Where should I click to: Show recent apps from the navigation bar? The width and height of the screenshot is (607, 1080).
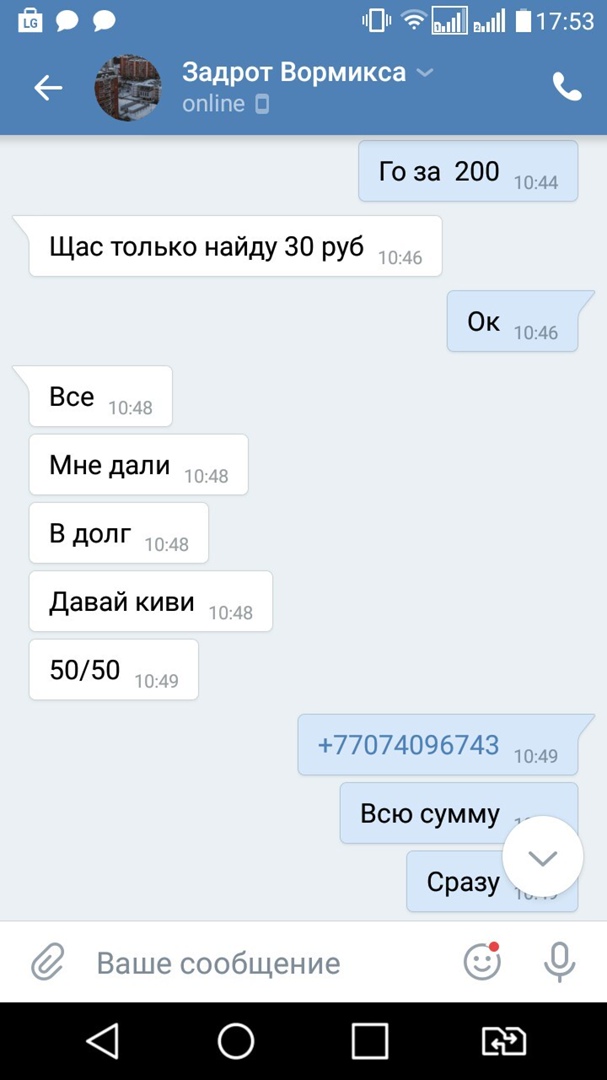370,1041
